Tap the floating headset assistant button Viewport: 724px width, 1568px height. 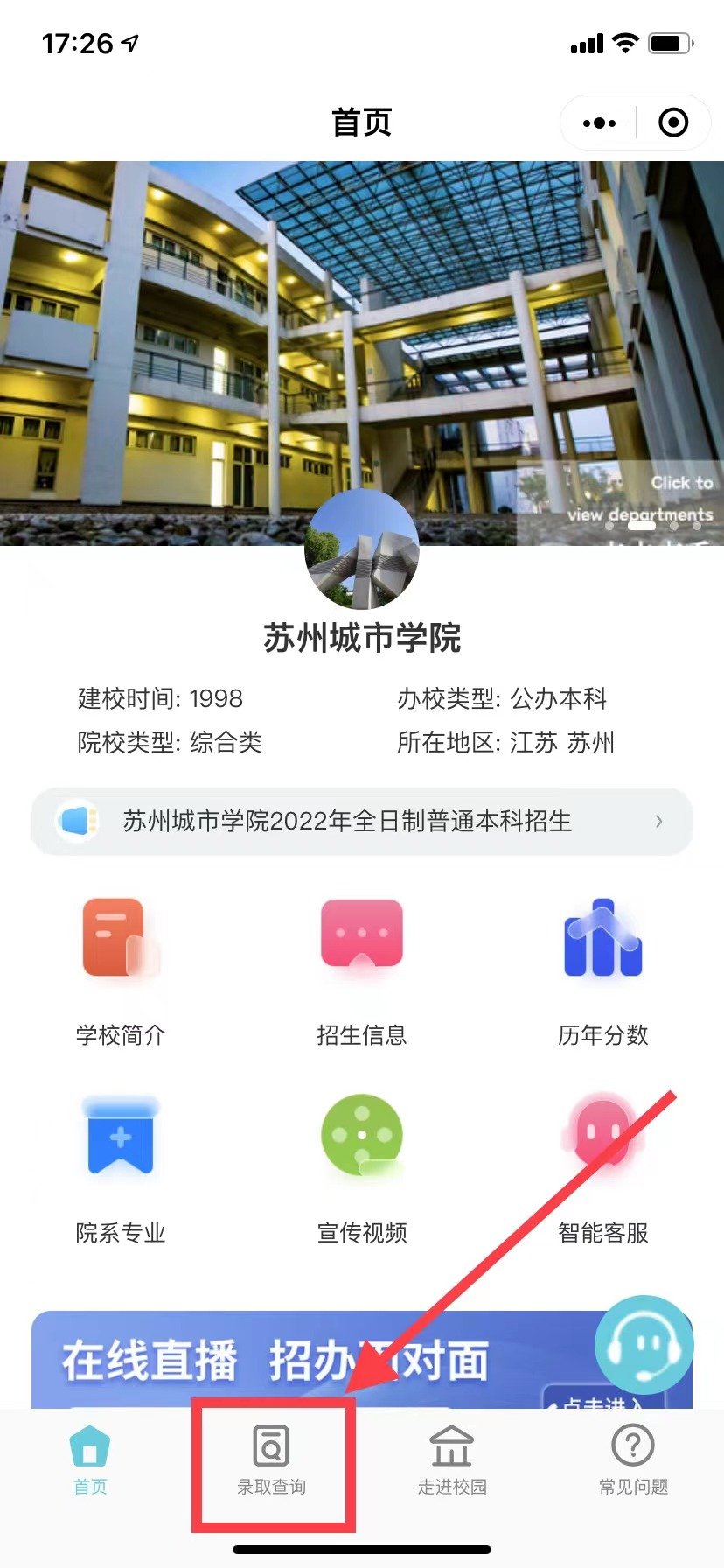coord(644,1345)
